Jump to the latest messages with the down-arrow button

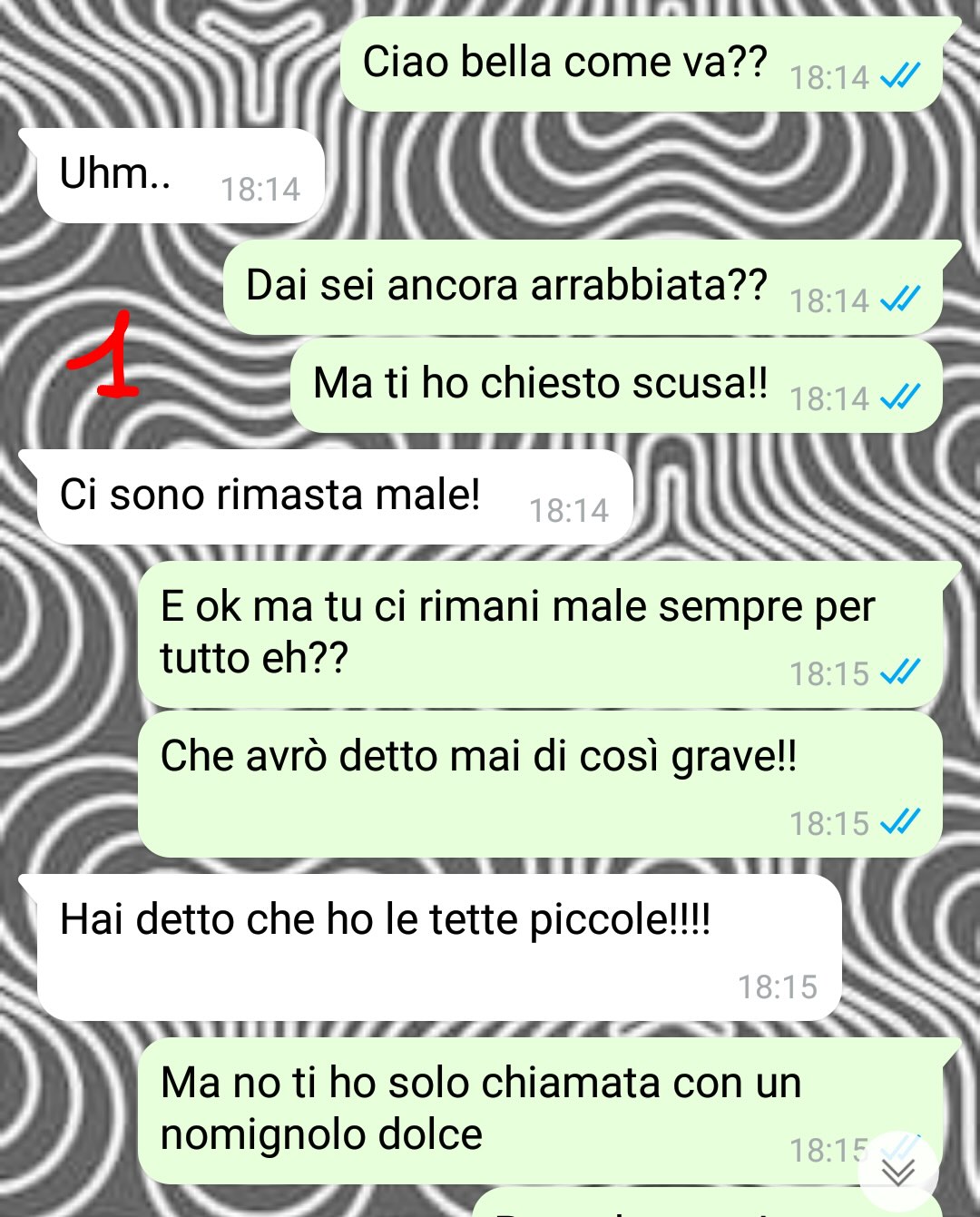tap(898, 1173)
